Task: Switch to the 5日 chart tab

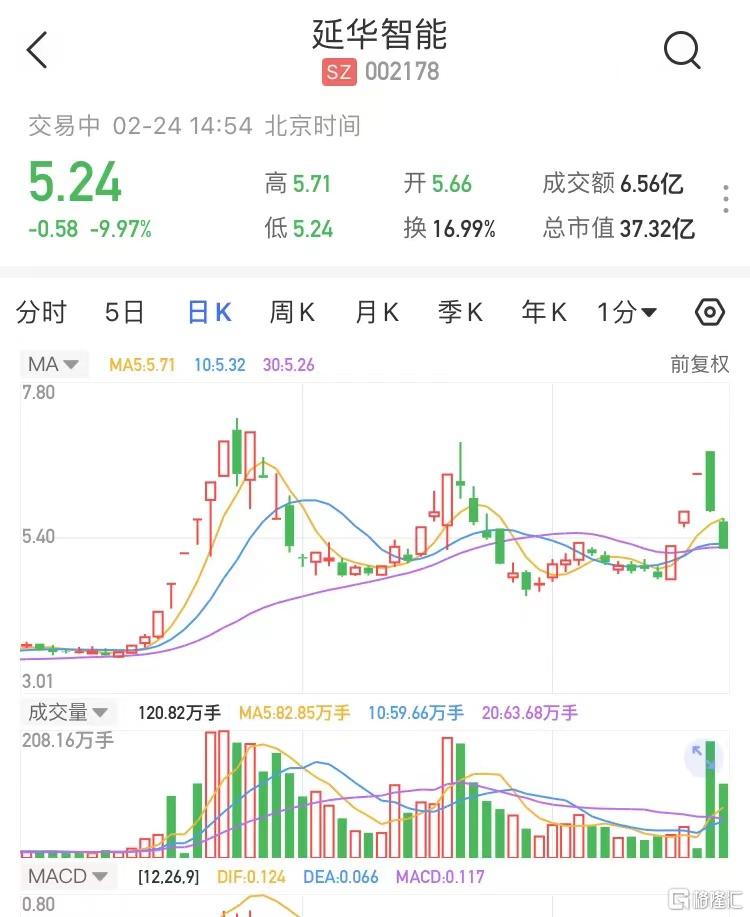Action: tap(124, 312)
